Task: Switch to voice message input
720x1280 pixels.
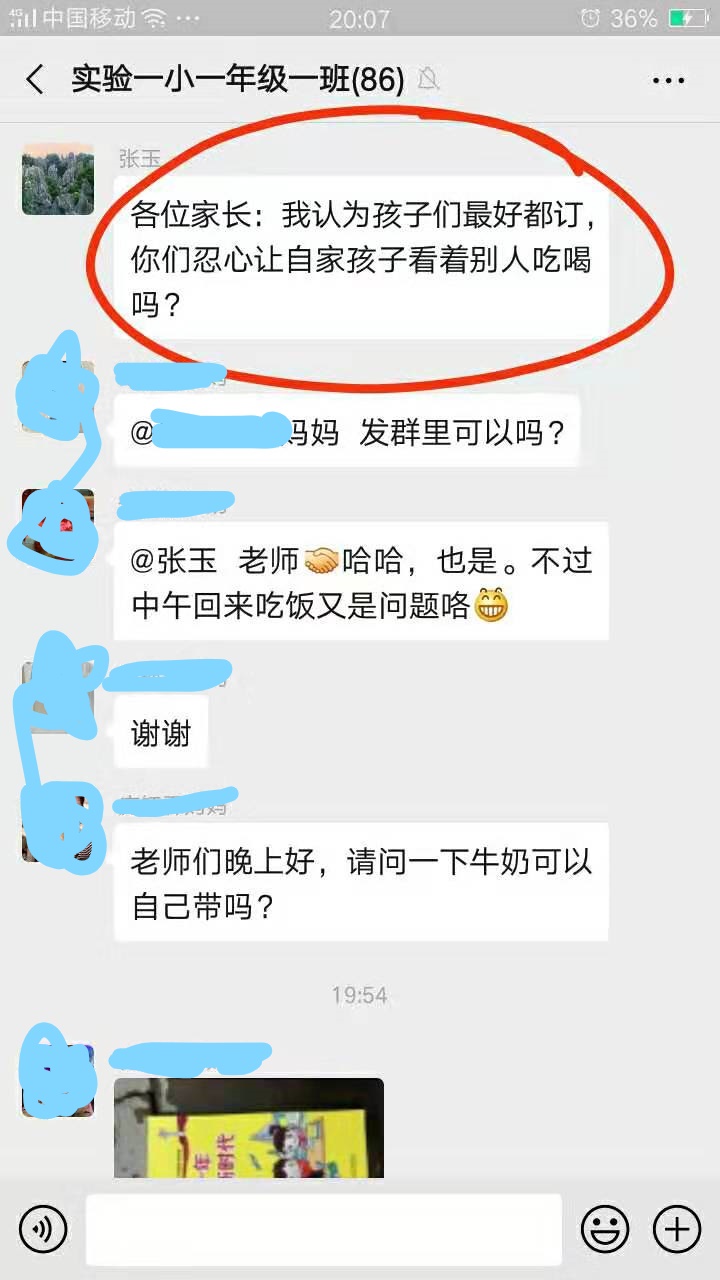Action: (43, 1228)
